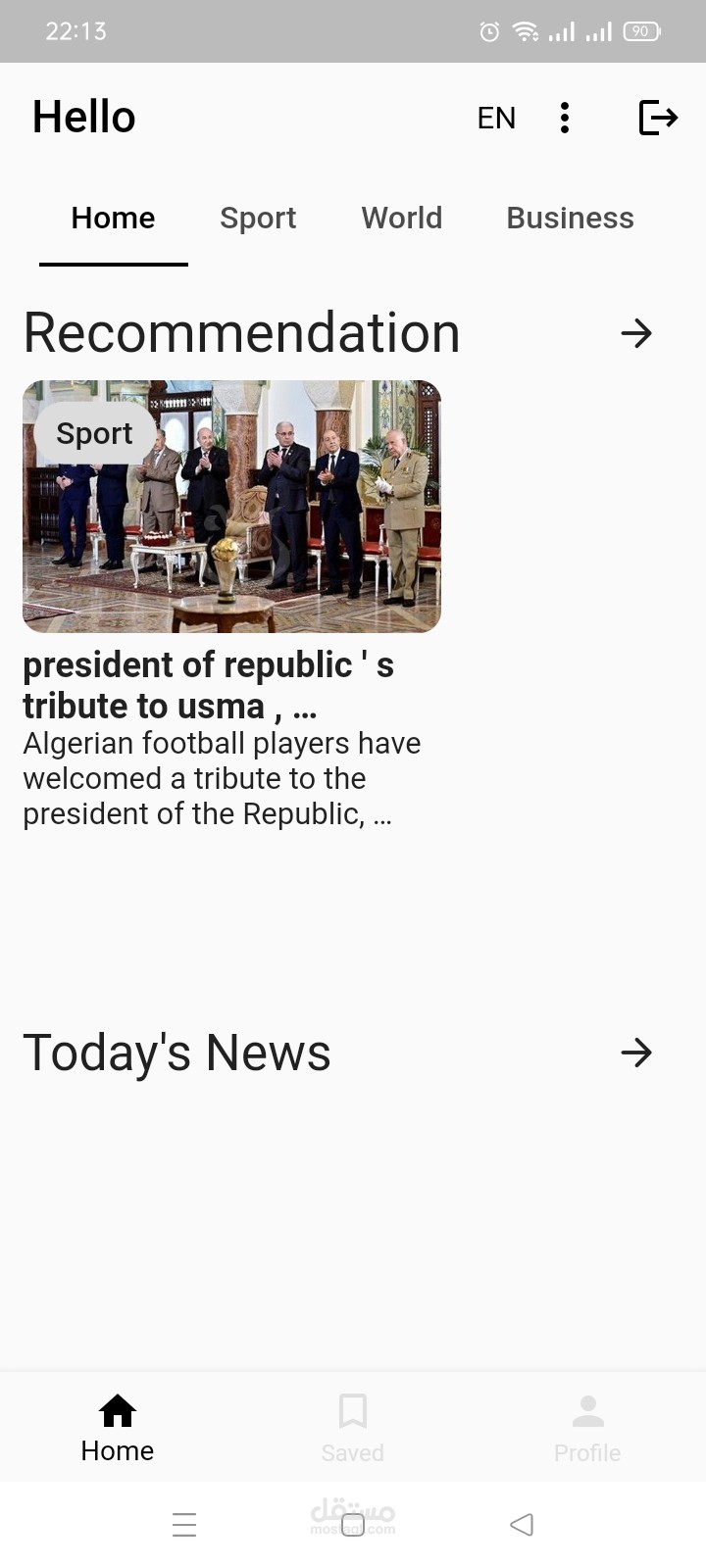The height and width of the screenshot is (1568, 706).
Task: Open the Business tab
Action: pos(570,218)
